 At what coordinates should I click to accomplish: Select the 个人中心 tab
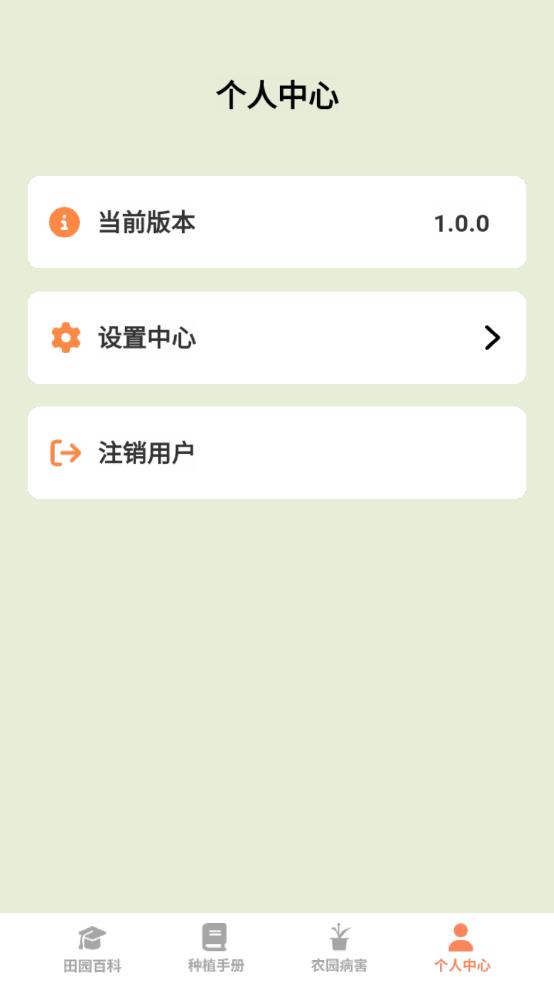pyautogui.click(x=462, y=948)
